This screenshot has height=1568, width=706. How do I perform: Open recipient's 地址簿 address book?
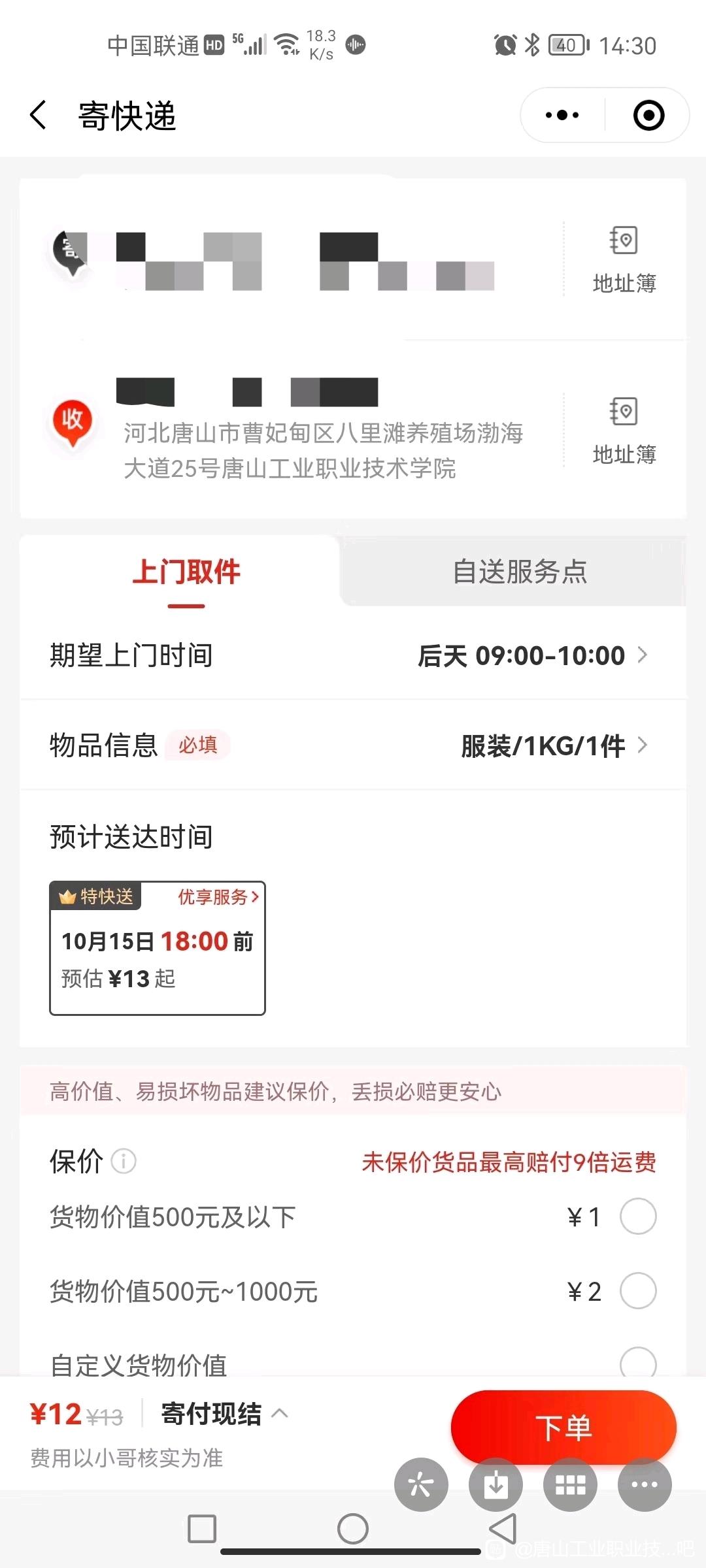point(624,431)
